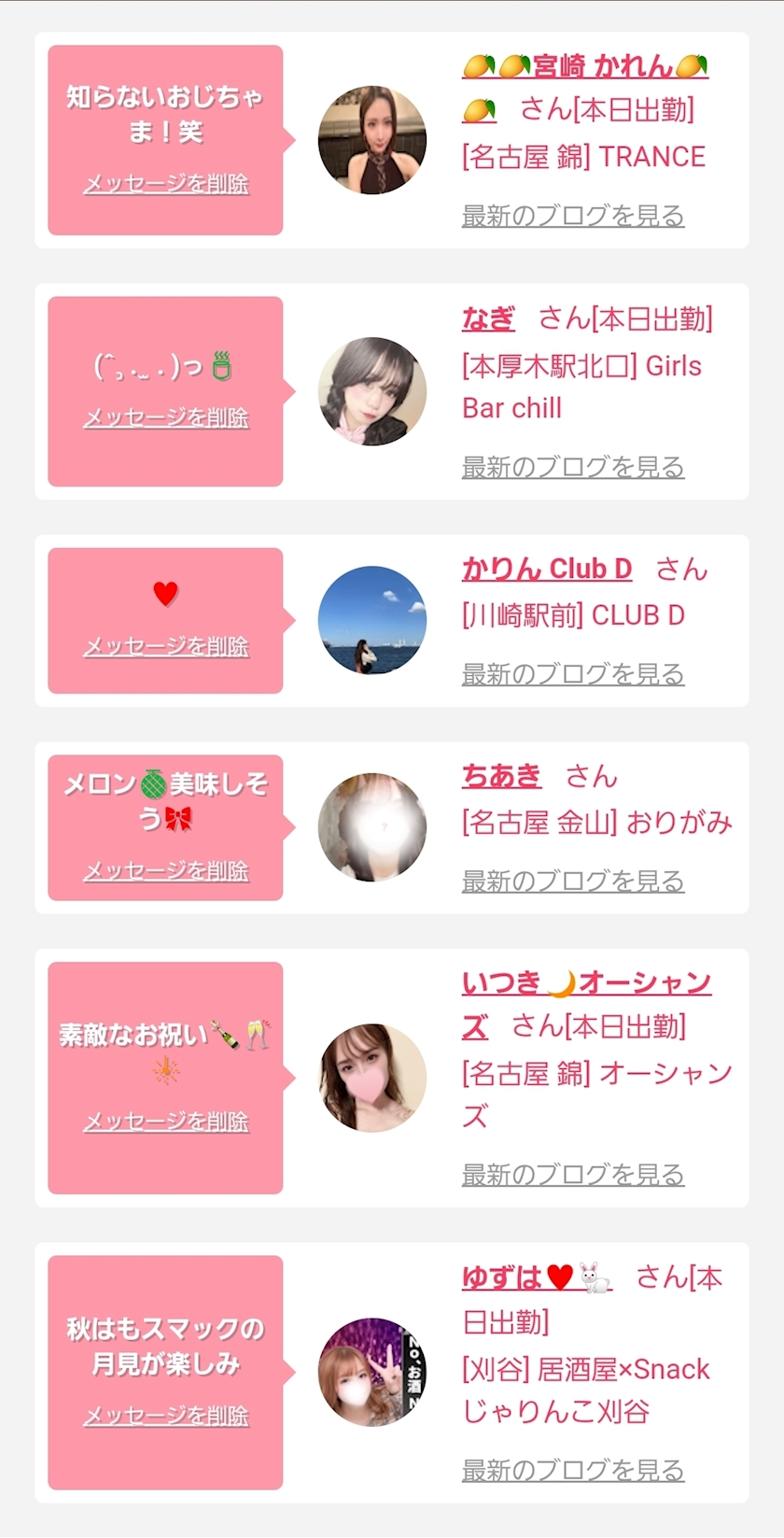This screenshot has width=784, height=1538.
Task: View ちあき's latest blog
Action: tap(573, 882)
